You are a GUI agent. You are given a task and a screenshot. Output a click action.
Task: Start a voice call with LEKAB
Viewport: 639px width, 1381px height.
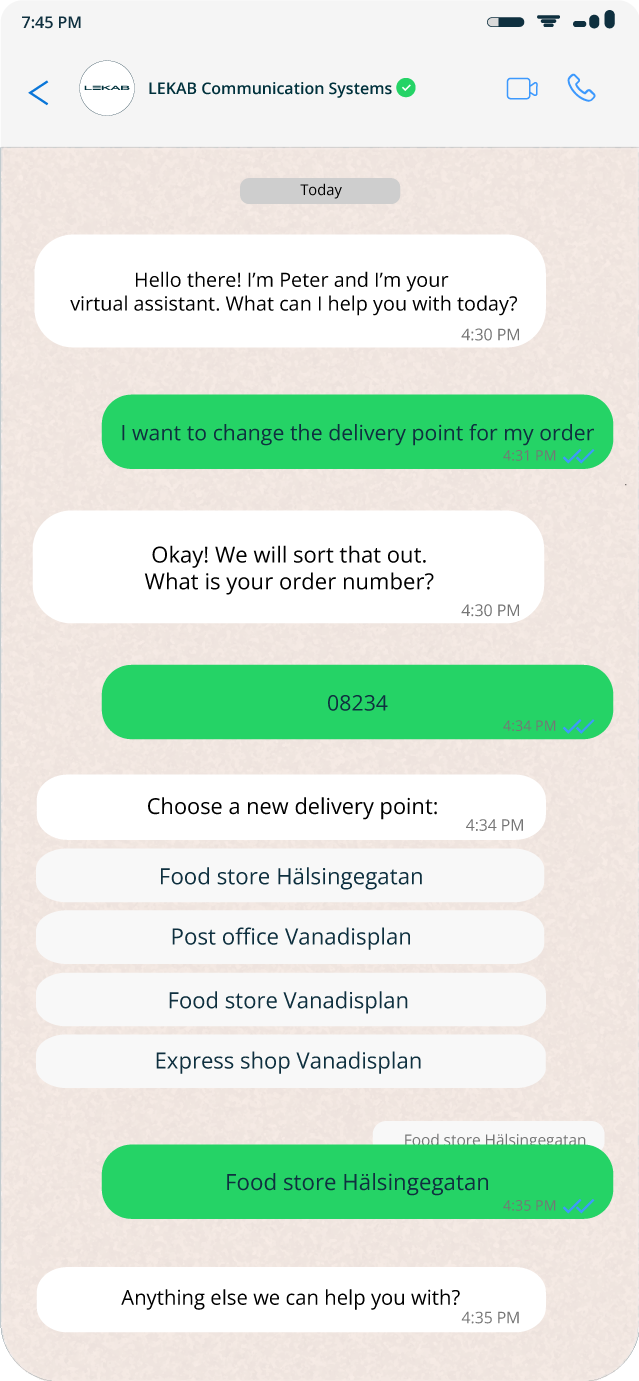(x=581, y=88)
